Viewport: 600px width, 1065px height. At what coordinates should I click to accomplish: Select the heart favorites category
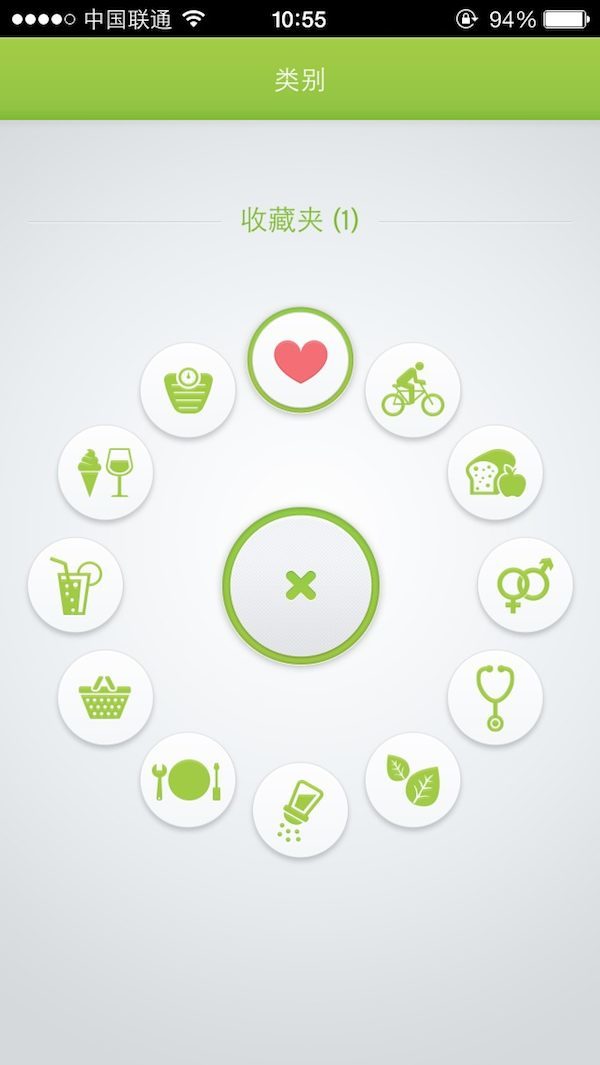coord(300,360)
